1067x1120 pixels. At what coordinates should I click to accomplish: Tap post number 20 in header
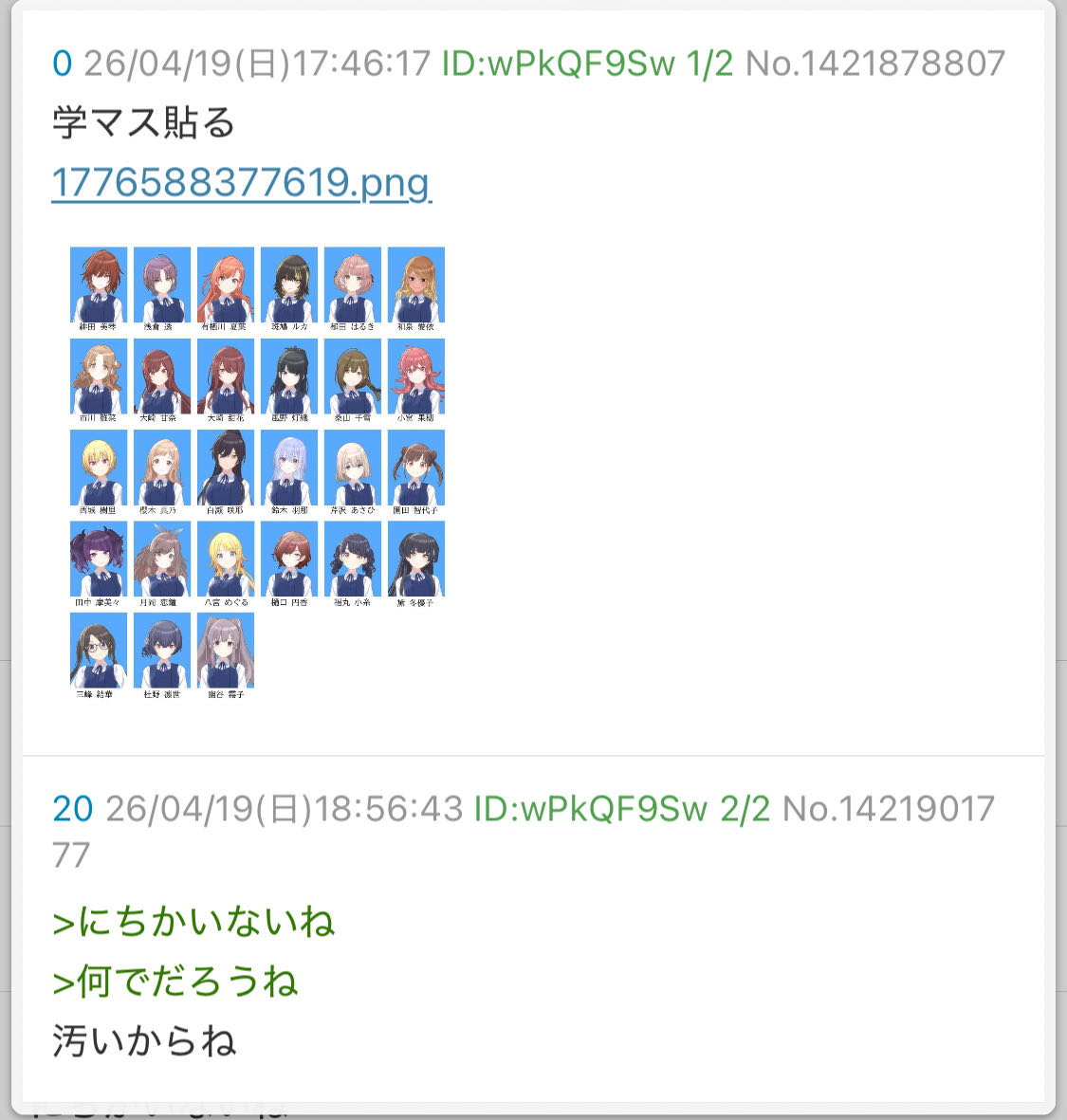[x=73, y=809]
